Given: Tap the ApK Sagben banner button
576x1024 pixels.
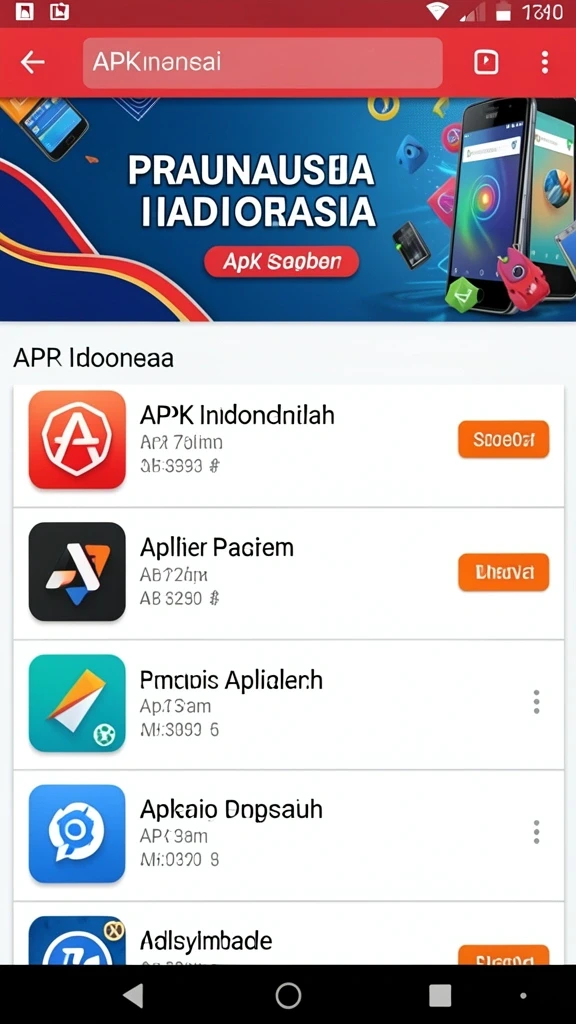Looking at the screenshot, I should pyautogui.click(x=281, y=262).
